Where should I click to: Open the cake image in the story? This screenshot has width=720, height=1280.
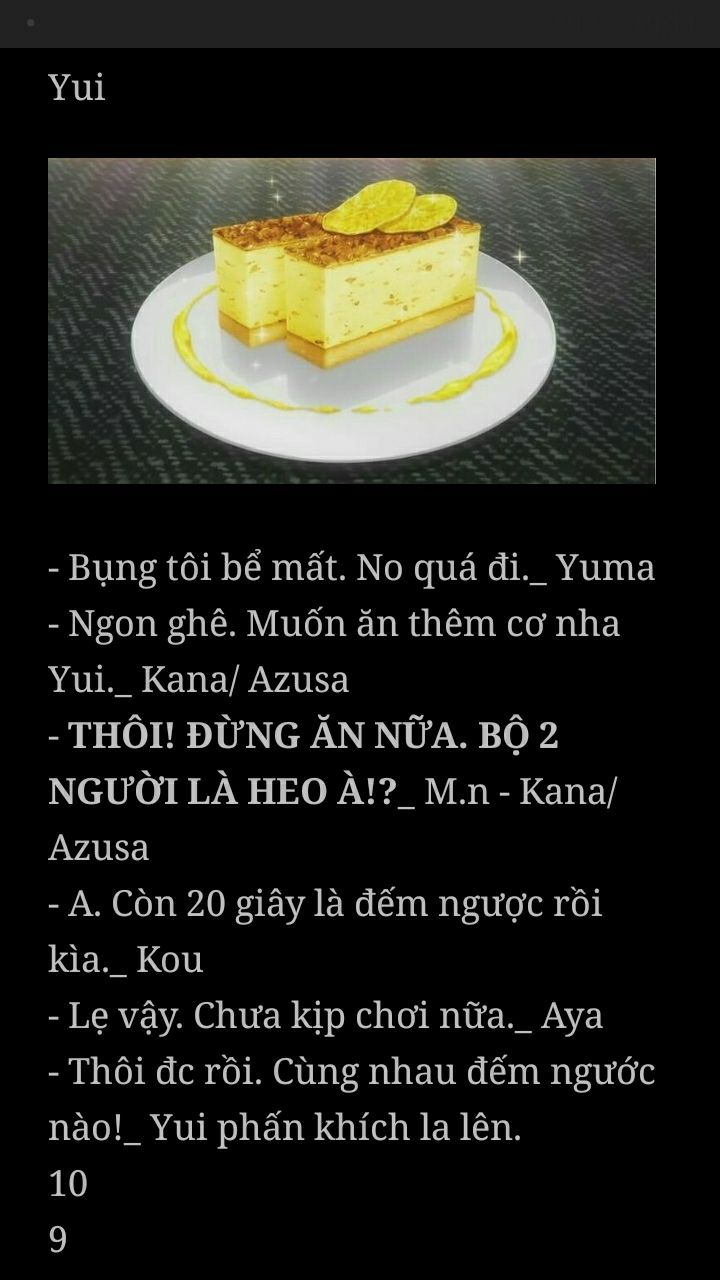(352, 321)
